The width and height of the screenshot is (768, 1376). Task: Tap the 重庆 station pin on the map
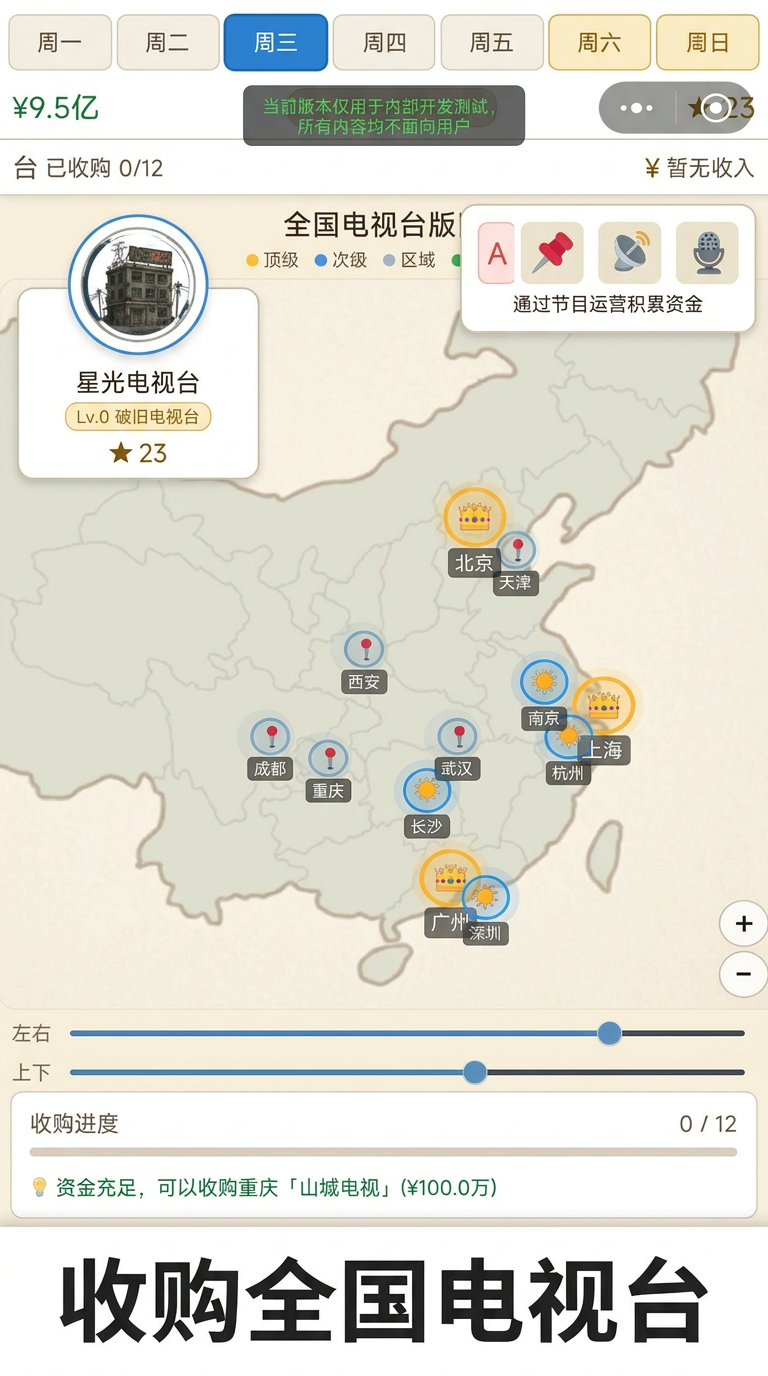click(x=328, y=758)
